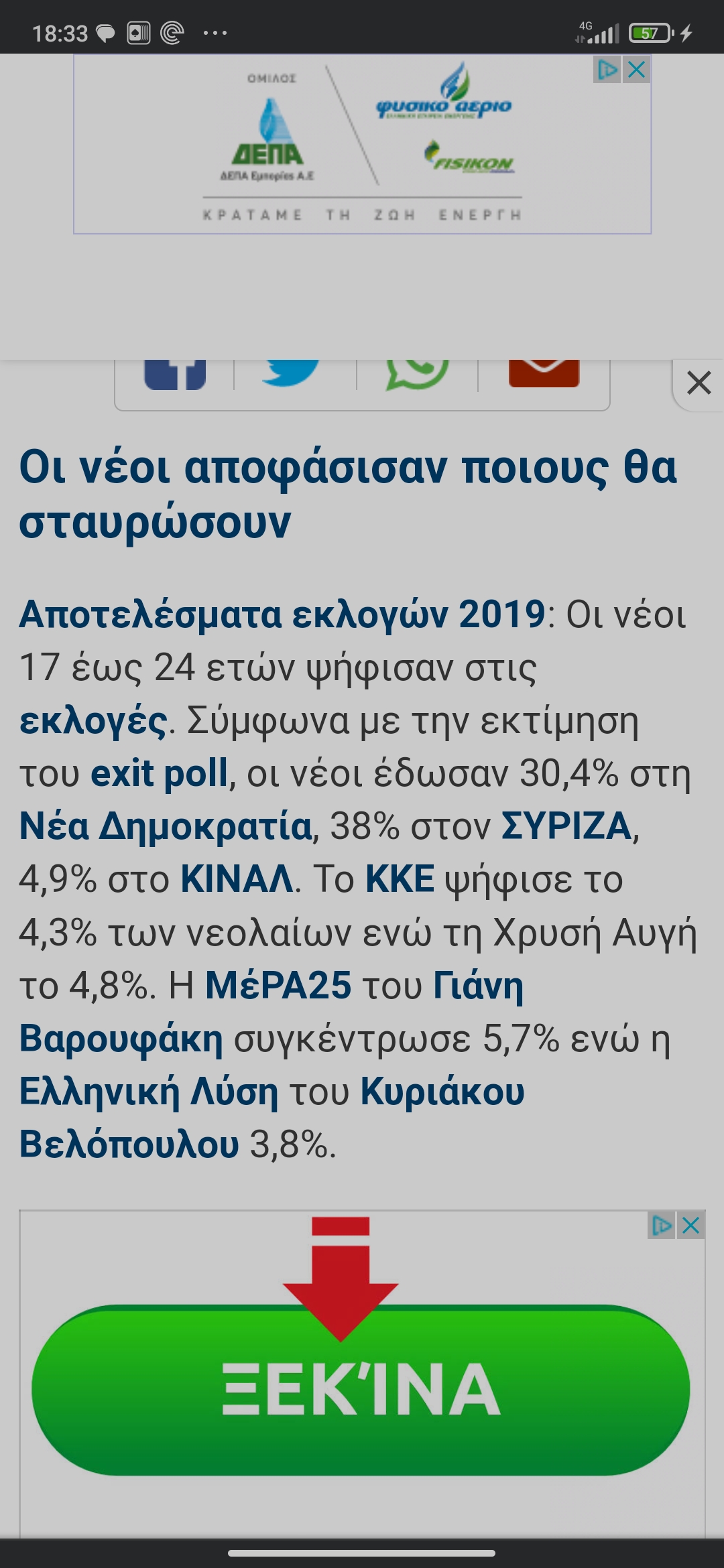This screenshot has width=724, height=1568.
Task: Share article on Twitter
Action: coord(291,373)
